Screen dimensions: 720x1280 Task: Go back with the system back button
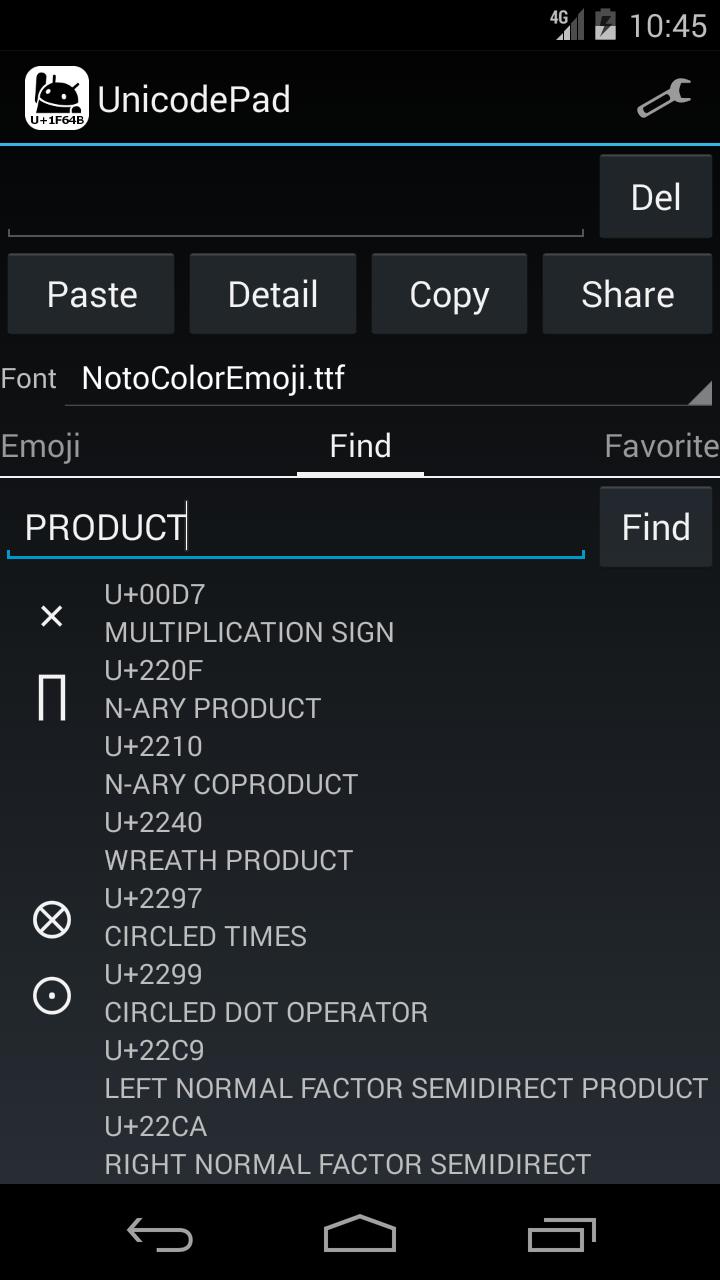160,1234
